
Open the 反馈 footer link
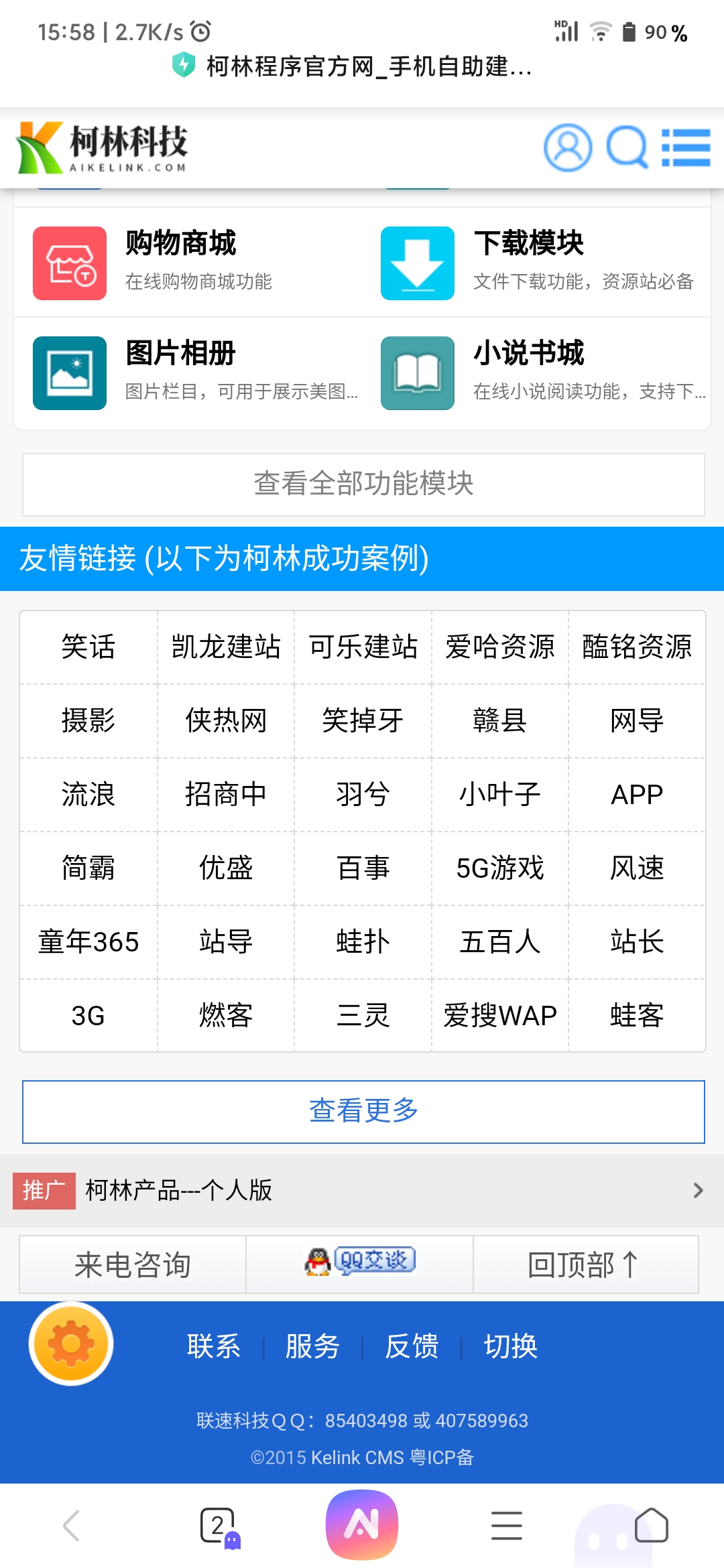pos(412,1346)
